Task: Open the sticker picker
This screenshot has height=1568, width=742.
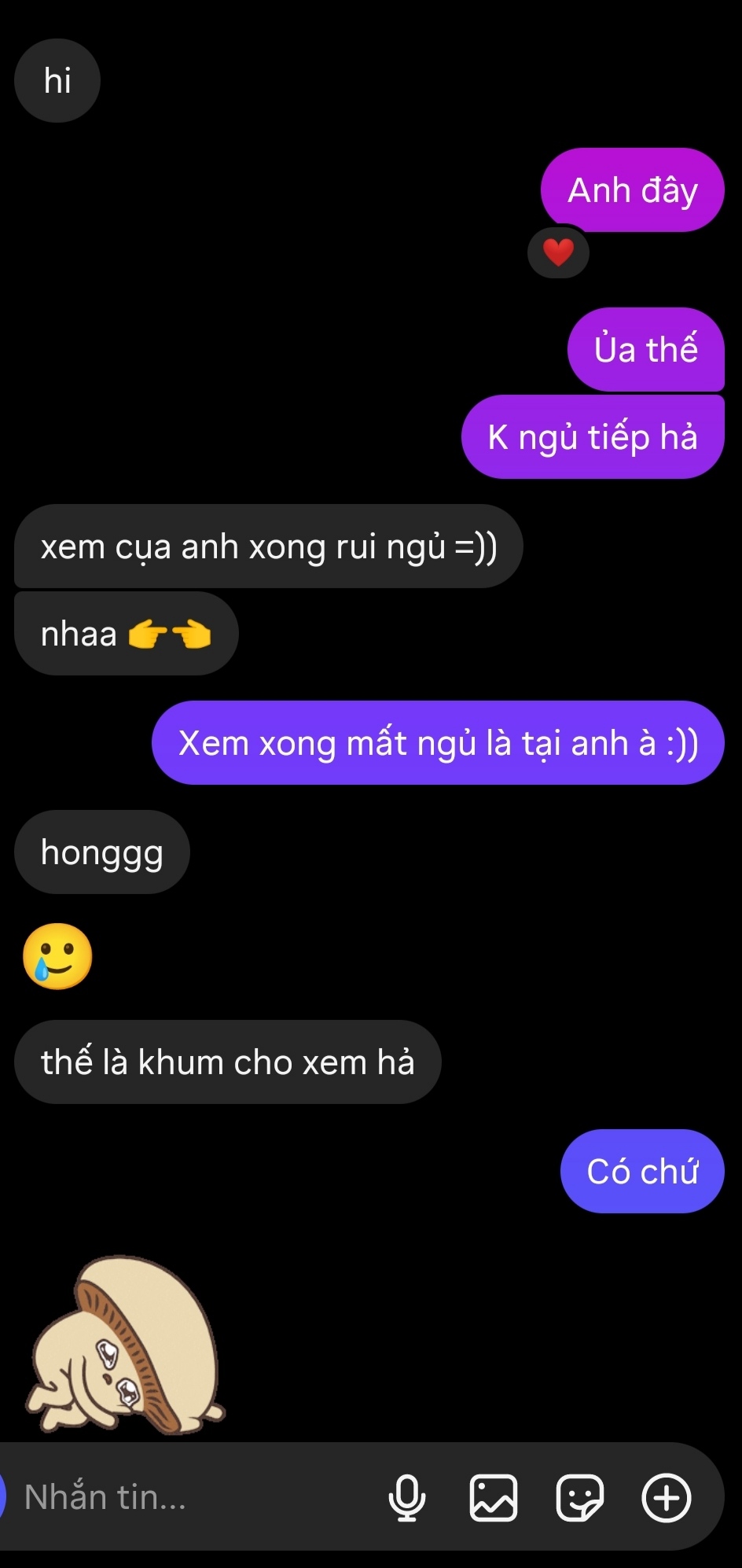Action: pyautogui.click(x=580, y=1497)
